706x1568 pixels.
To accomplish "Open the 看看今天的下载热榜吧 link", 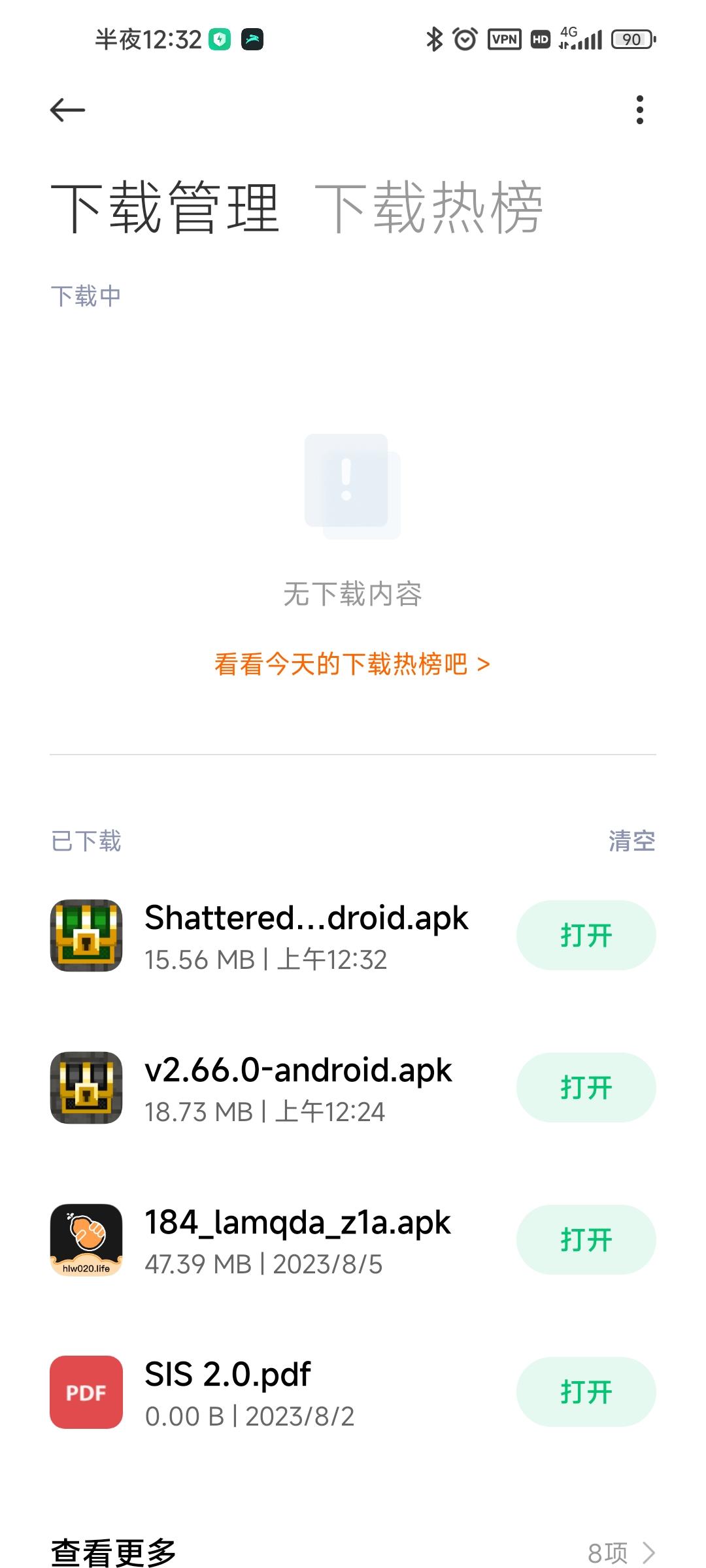I will 352,664.
